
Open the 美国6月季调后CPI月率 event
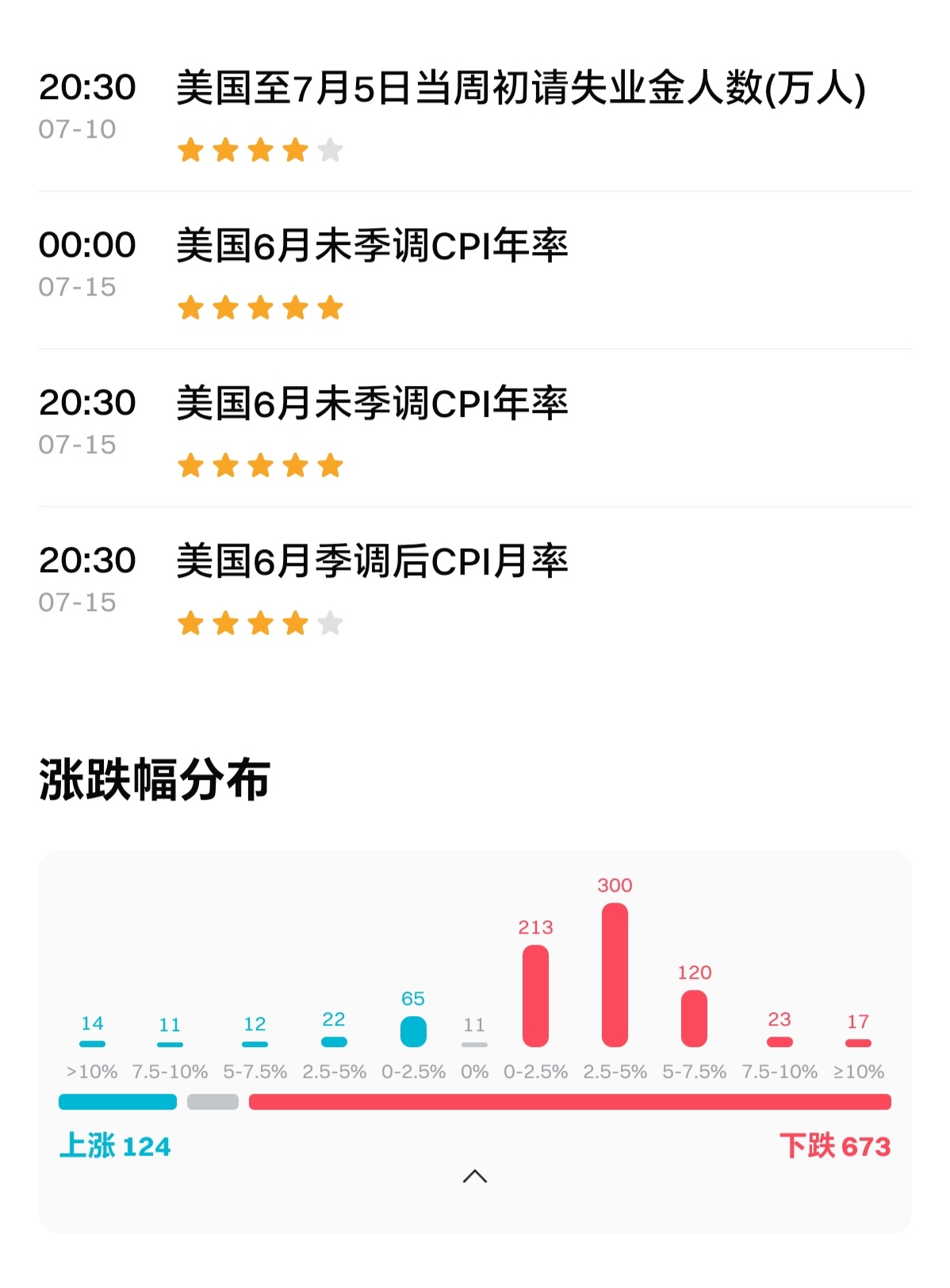click(x=373, y=561)
